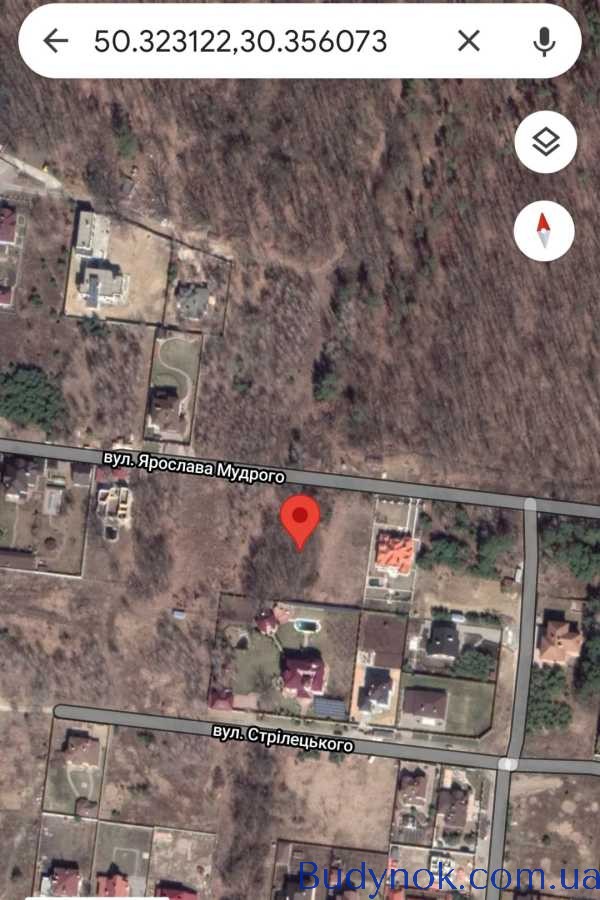Tap the compass to reorient the map
The width and height of the screenshot is (600, 900).
pos(544,232)
